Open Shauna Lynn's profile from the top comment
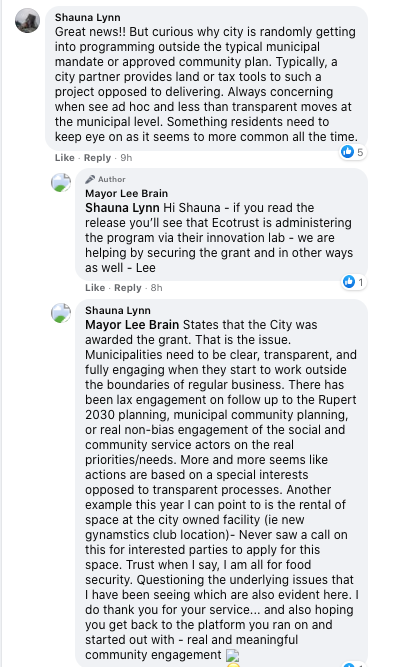The height and width of the screenshot is (667, 398). pyautogui.click(x=88, y=17)
